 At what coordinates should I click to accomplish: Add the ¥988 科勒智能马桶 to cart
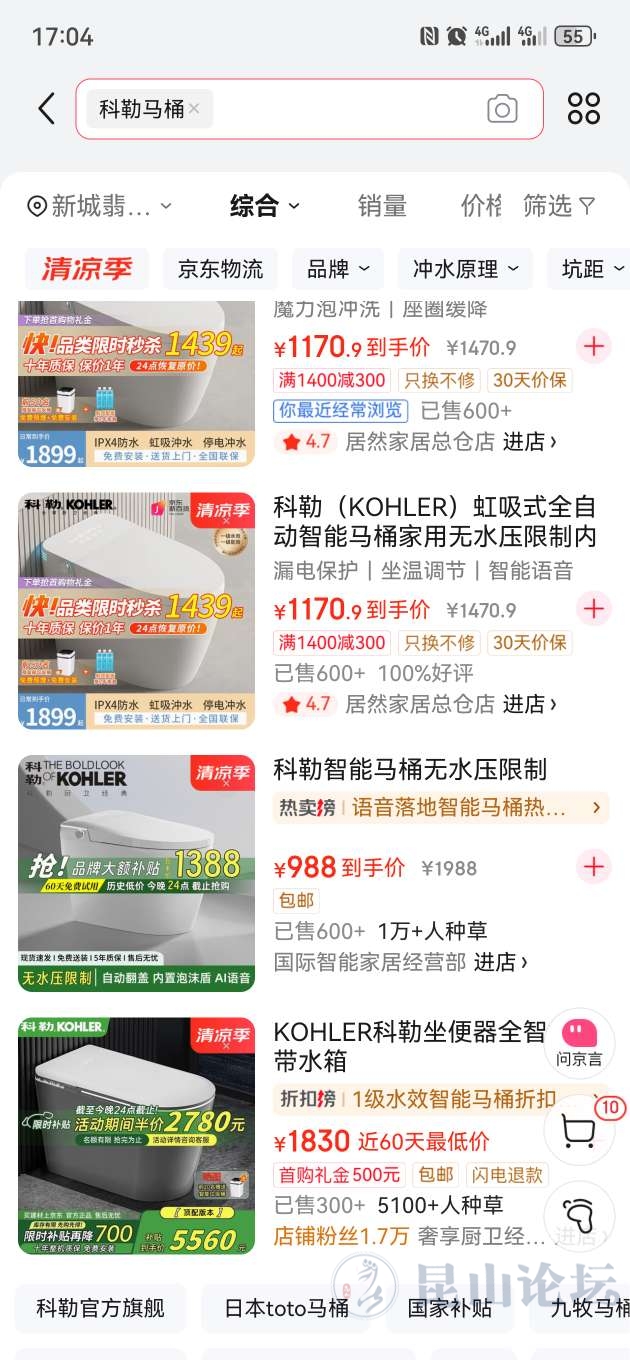[x=594, y=866]
